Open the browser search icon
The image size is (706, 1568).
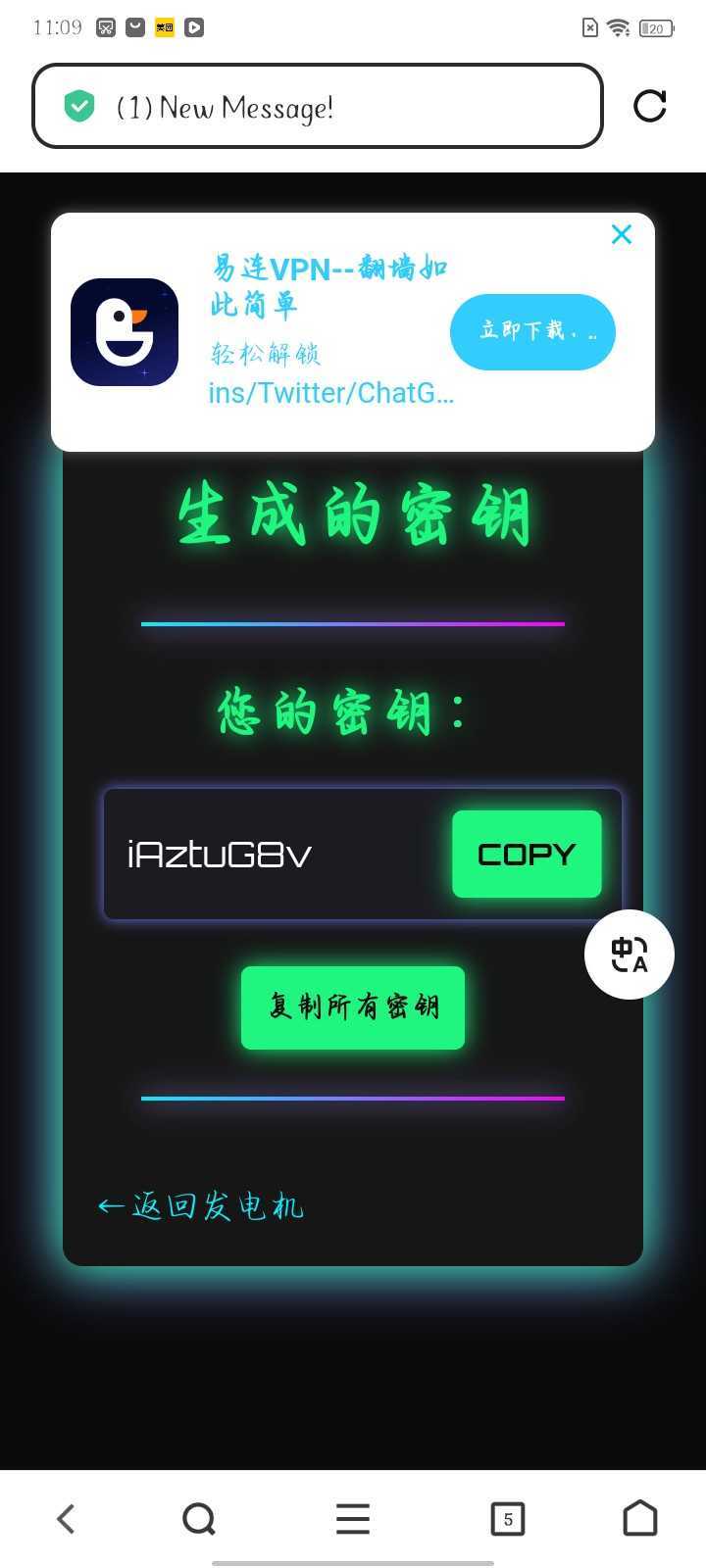pyautogui.click(x=199, y=1519)
